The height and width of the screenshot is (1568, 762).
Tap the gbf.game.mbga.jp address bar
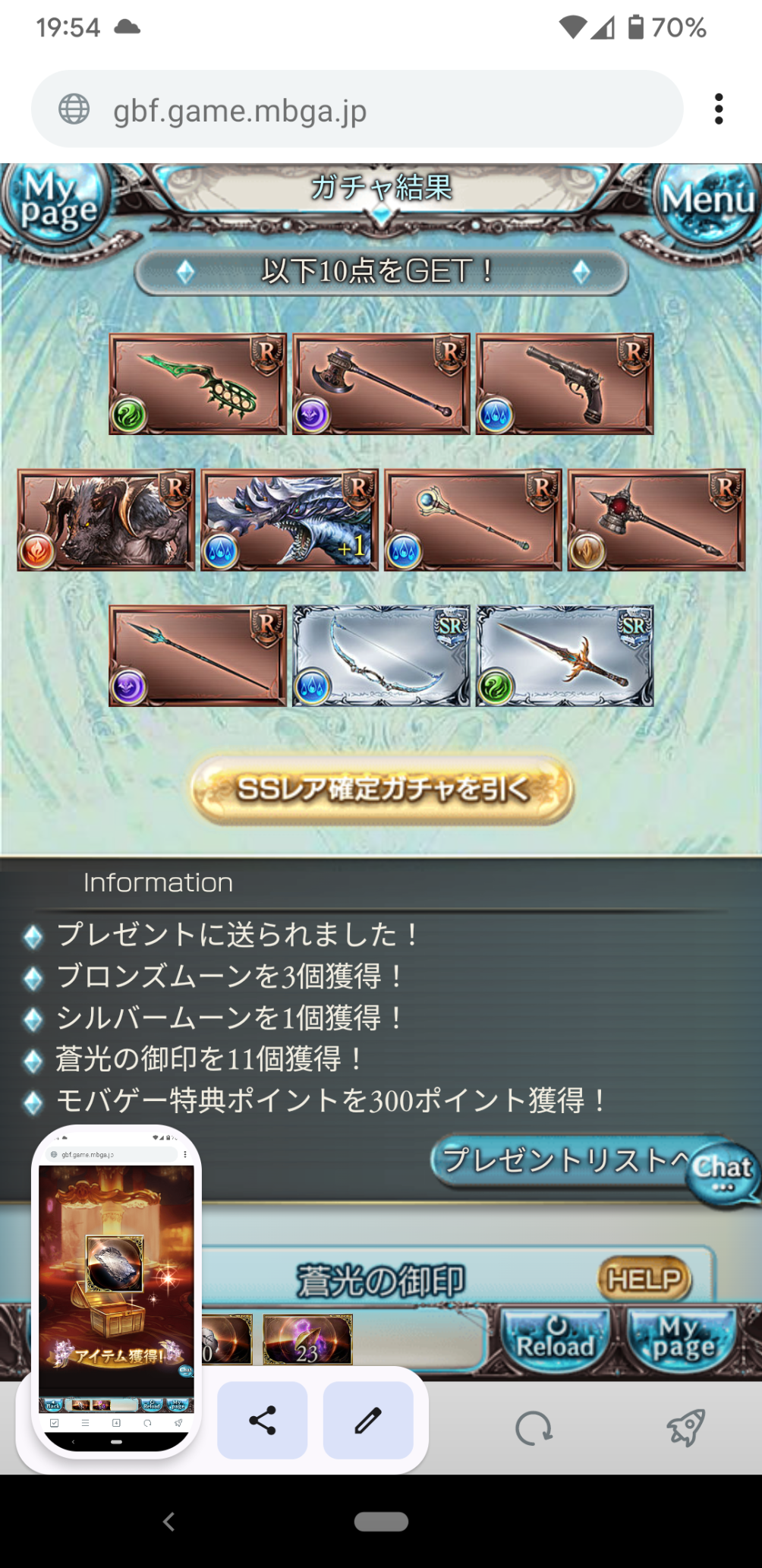point(357,110)
